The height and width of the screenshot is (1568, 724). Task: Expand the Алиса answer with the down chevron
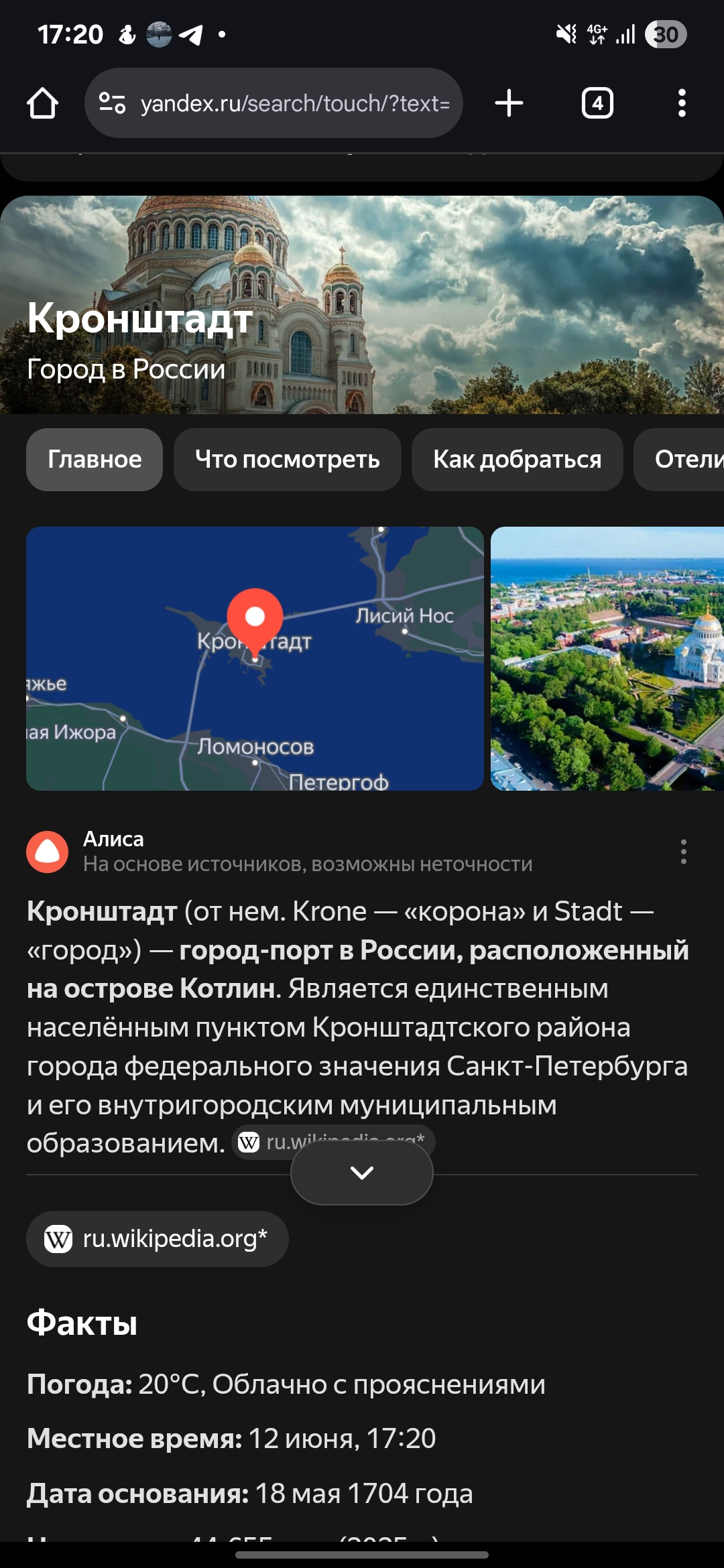pyautogui.click(x=362, y=1173)
